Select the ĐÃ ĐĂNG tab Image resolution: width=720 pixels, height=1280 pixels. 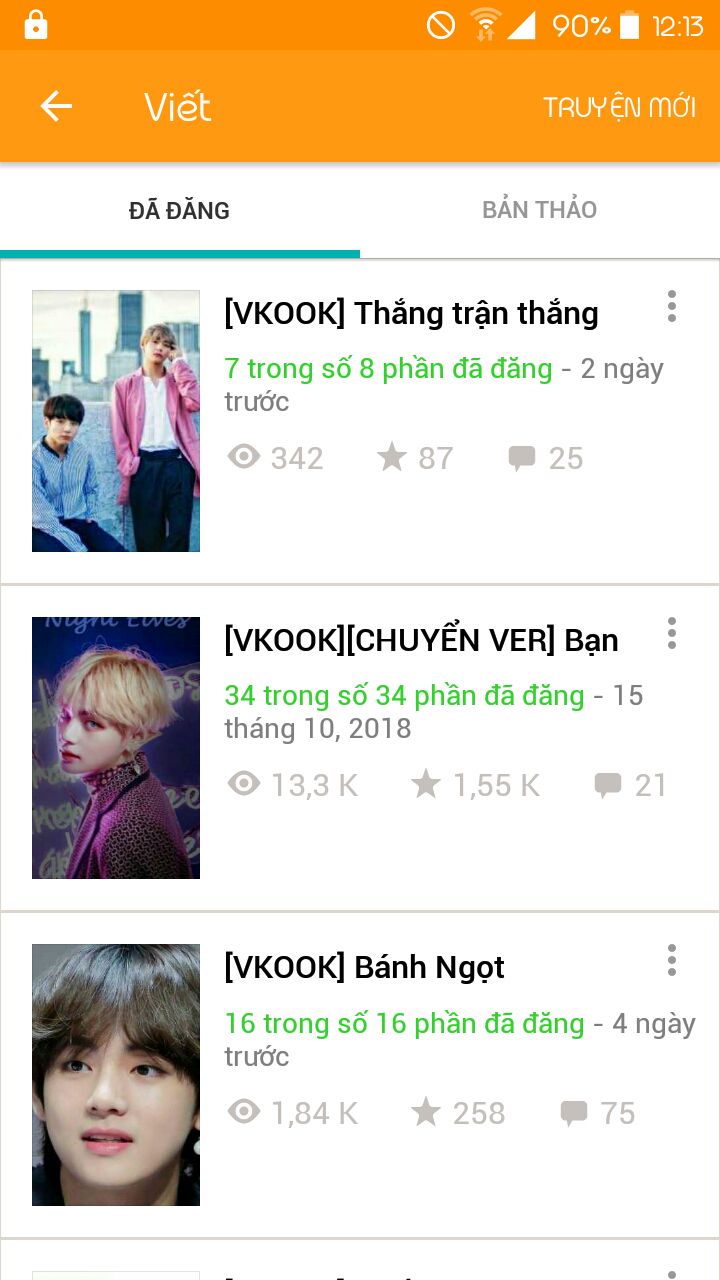click(x=179, y=210)
